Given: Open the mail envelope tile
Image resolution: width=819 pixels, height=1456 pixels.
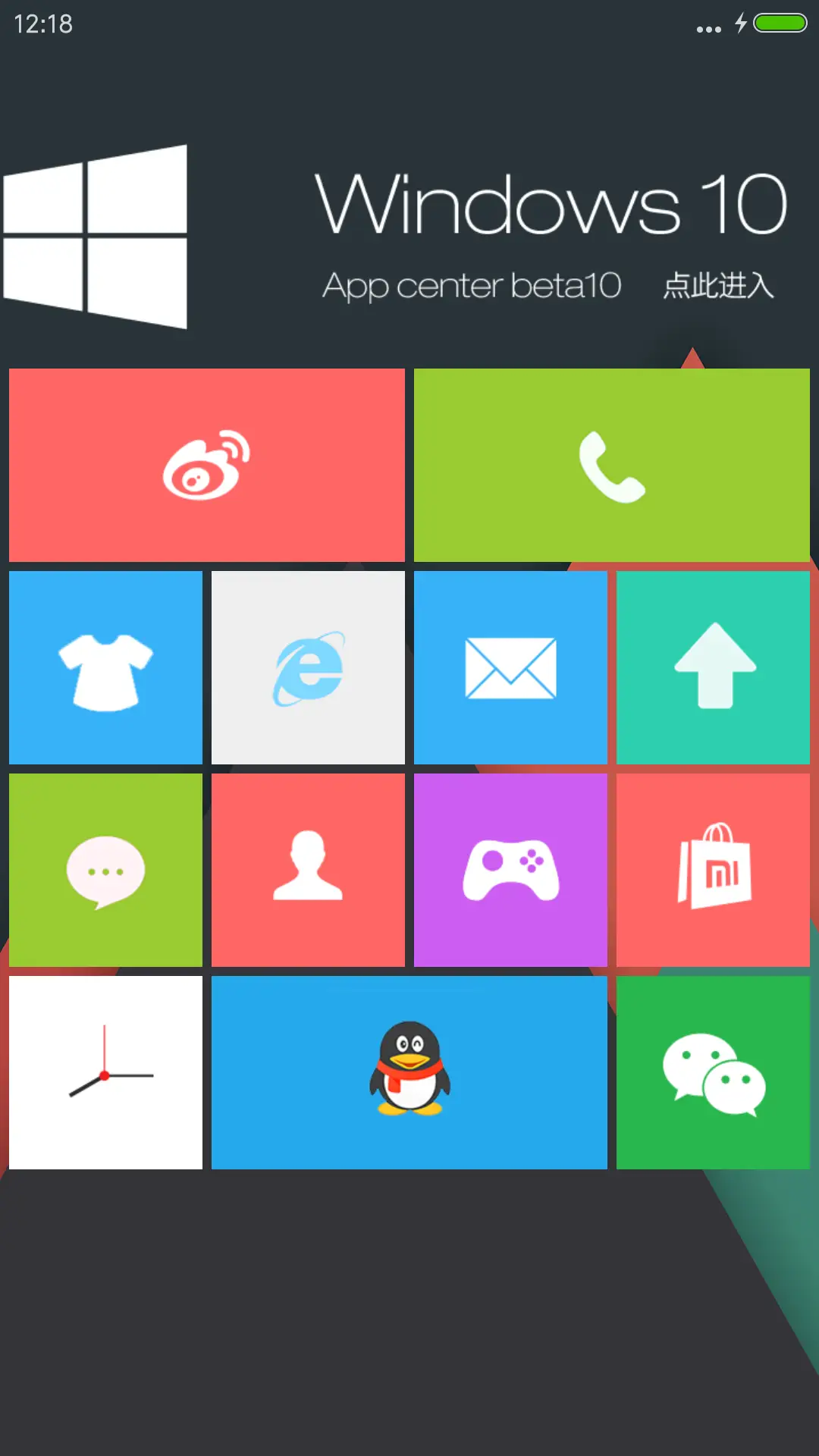Looking at the screenshot, I should 510,667.
